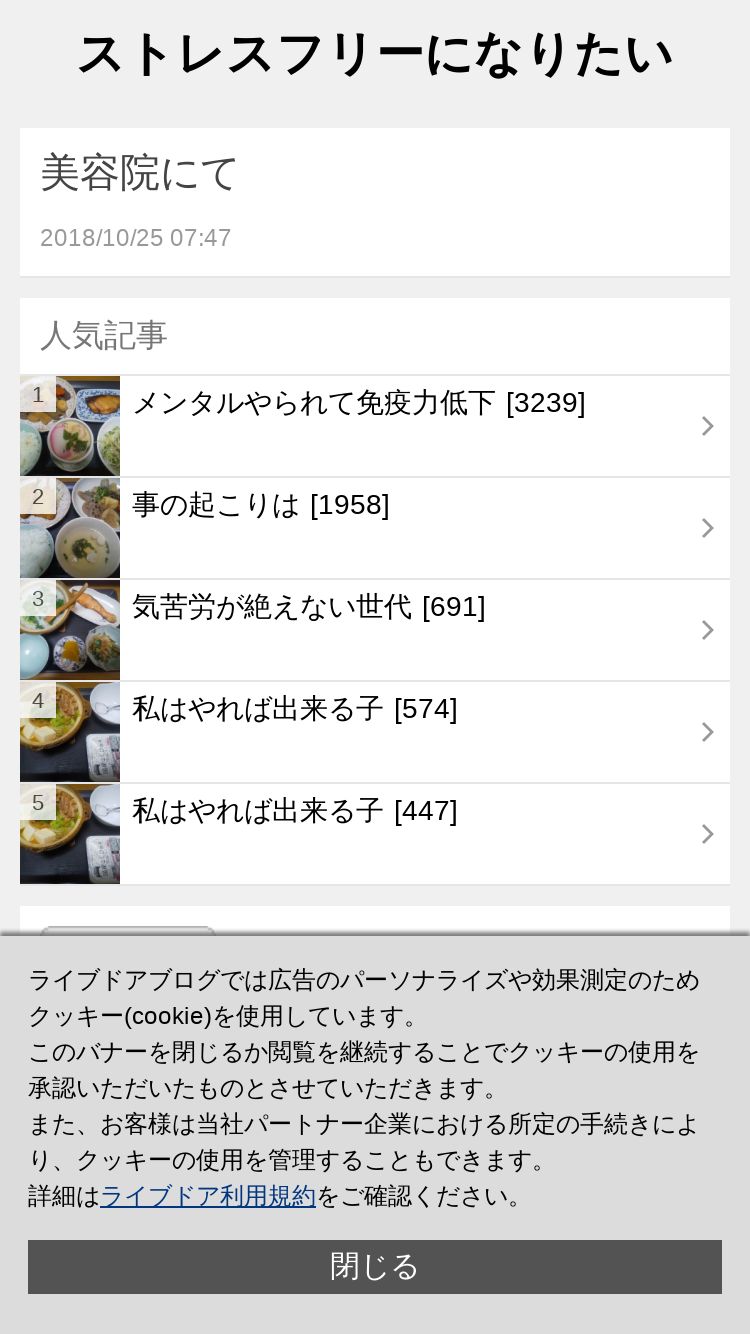Viewport: 750px width, 1334px height.
Task: Open the ライブドア利用規約 link
Action: (x=208, y=1196)
